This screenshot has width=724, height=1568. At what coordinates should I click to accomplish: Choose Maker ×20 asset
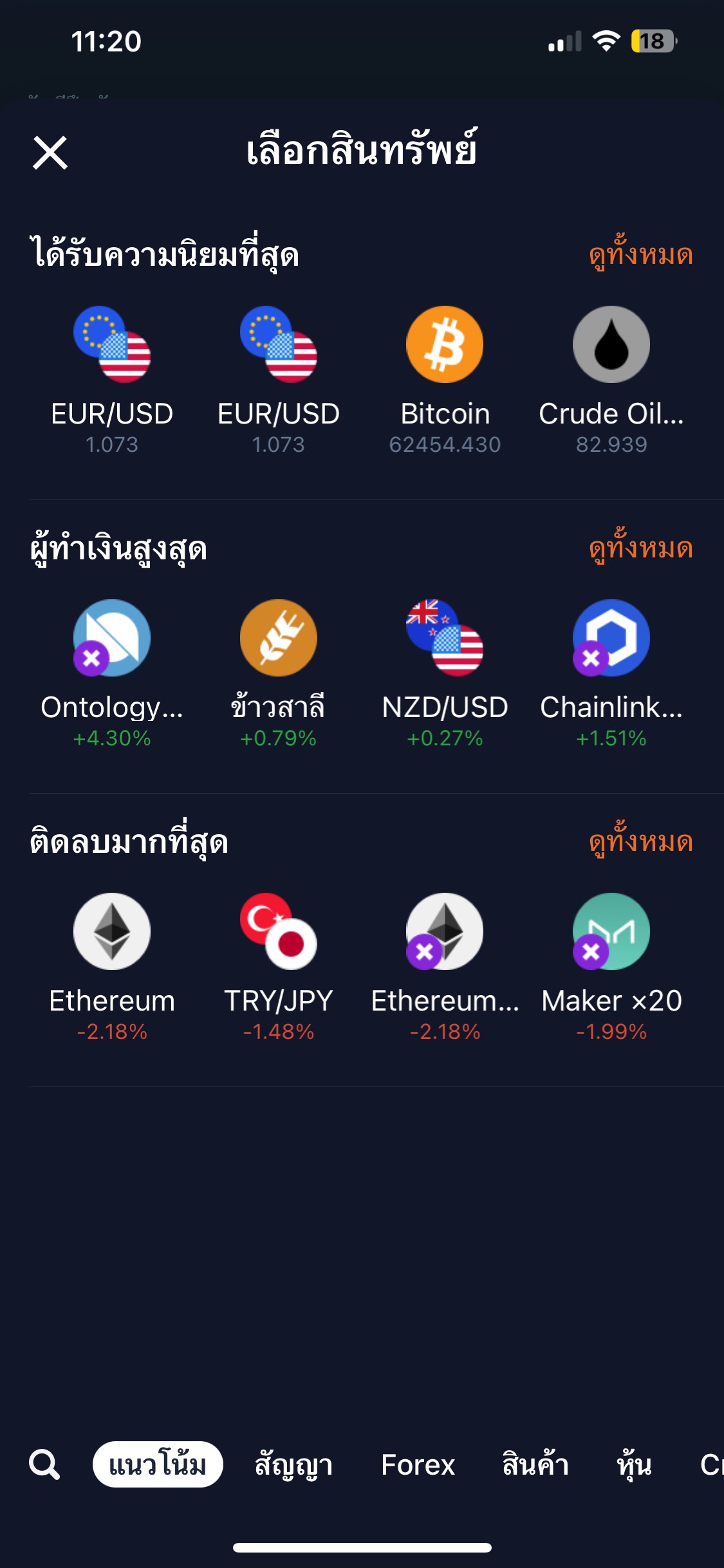pos(611,968)
